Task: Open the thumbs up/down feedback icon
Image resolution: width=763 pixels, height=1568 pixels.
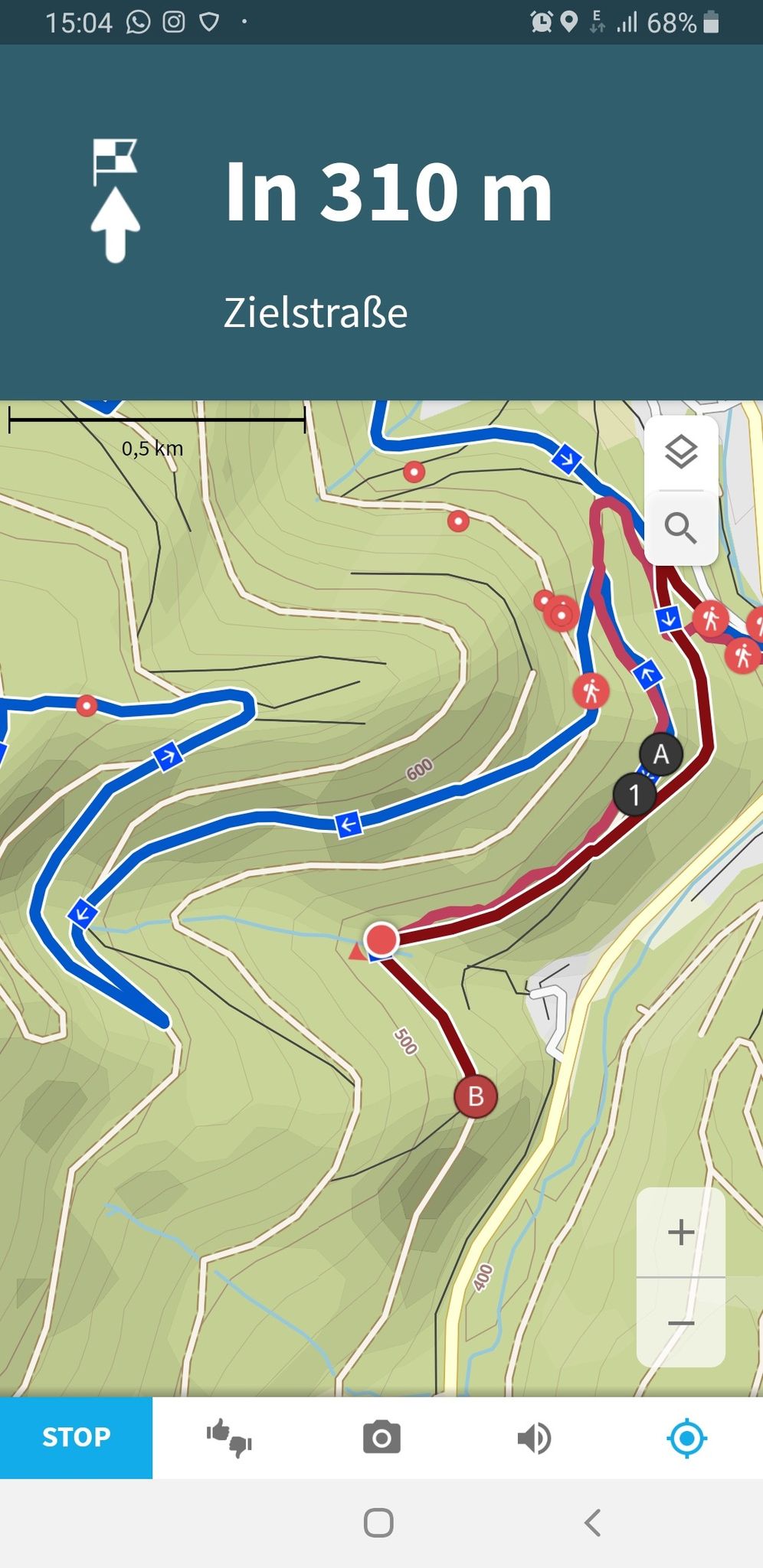Action: tap(229, 1437)
